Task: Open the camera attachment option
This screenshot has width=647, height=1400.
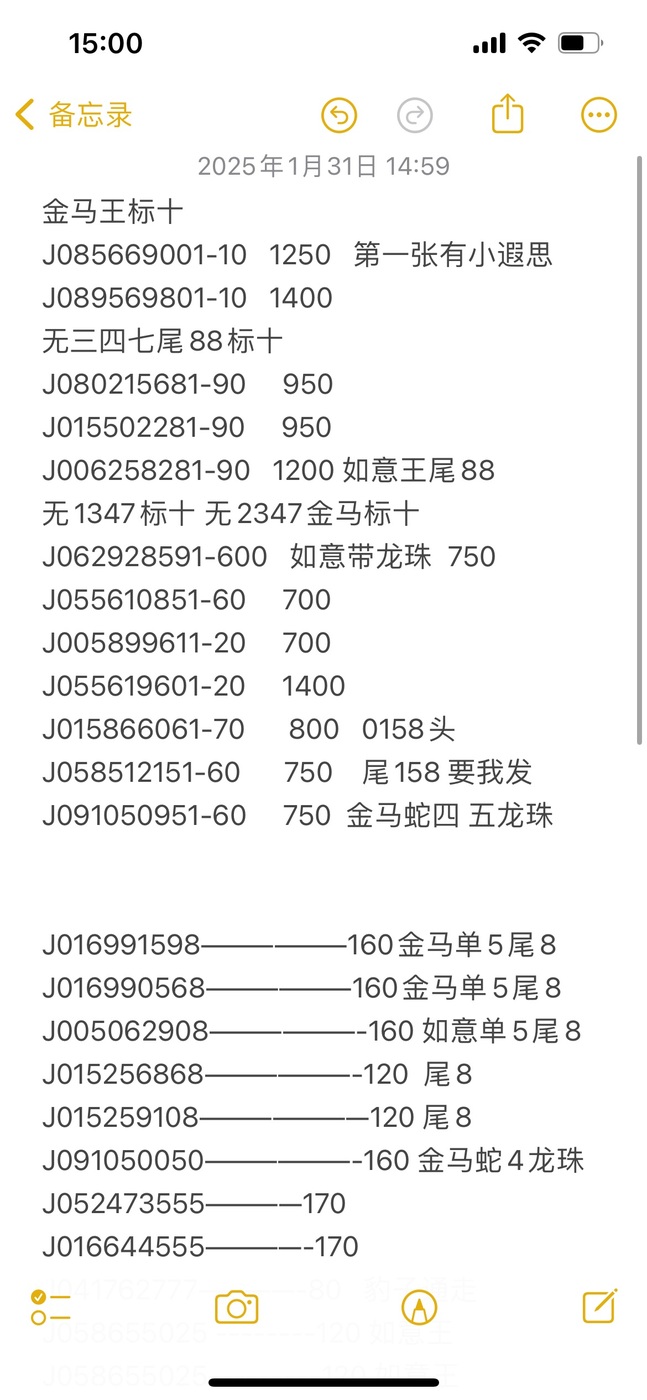Action: 237,1306
